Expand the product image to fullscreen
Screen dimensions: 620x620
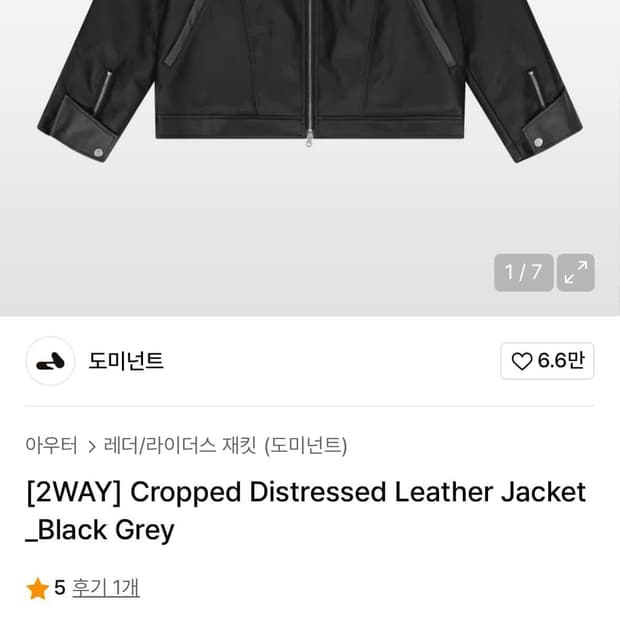(x=575, y=273)
